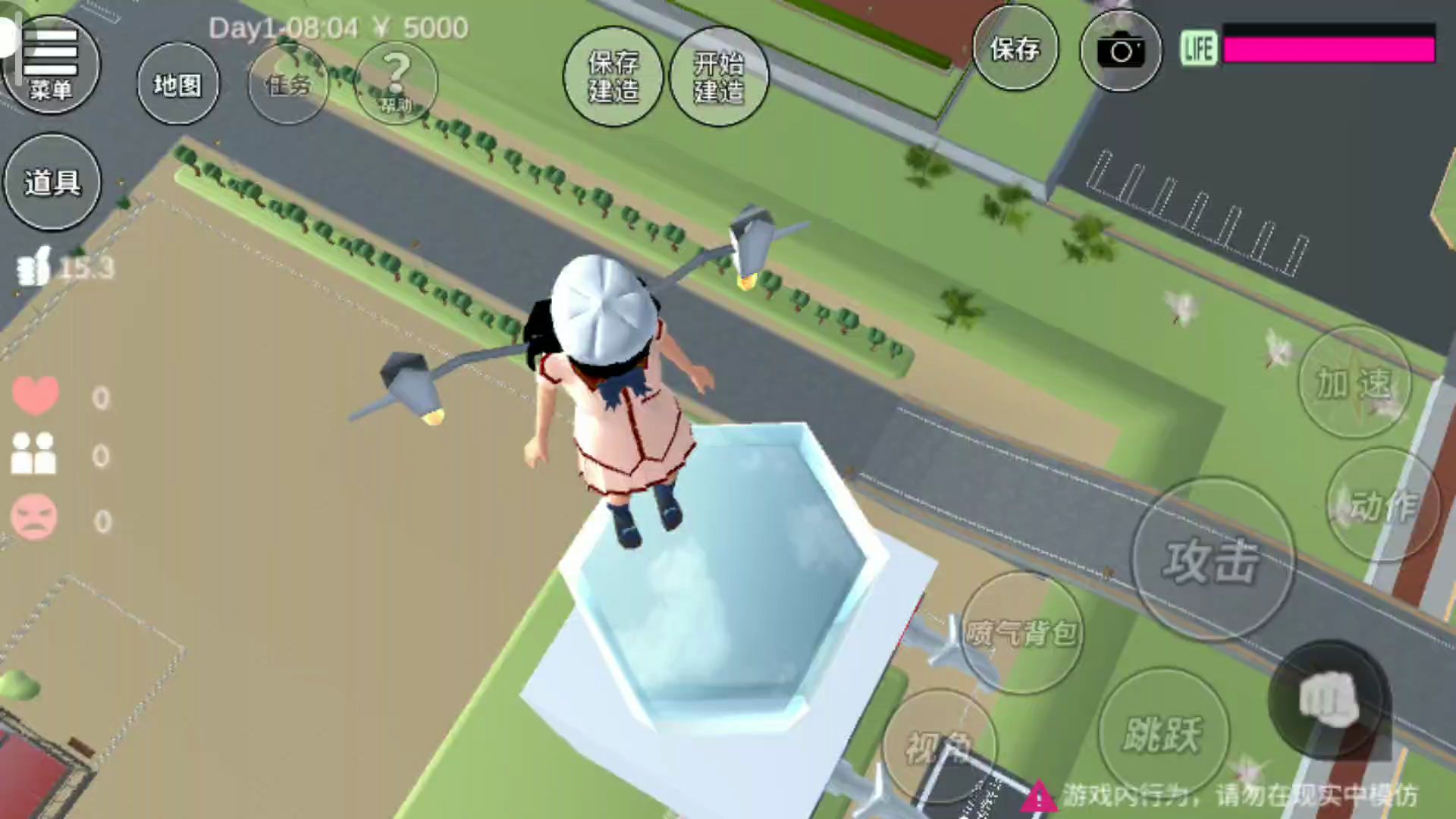Tap 跳跃 to jump
Image resolution: width=1456 pixels, height=819 pixels.
1163,733
